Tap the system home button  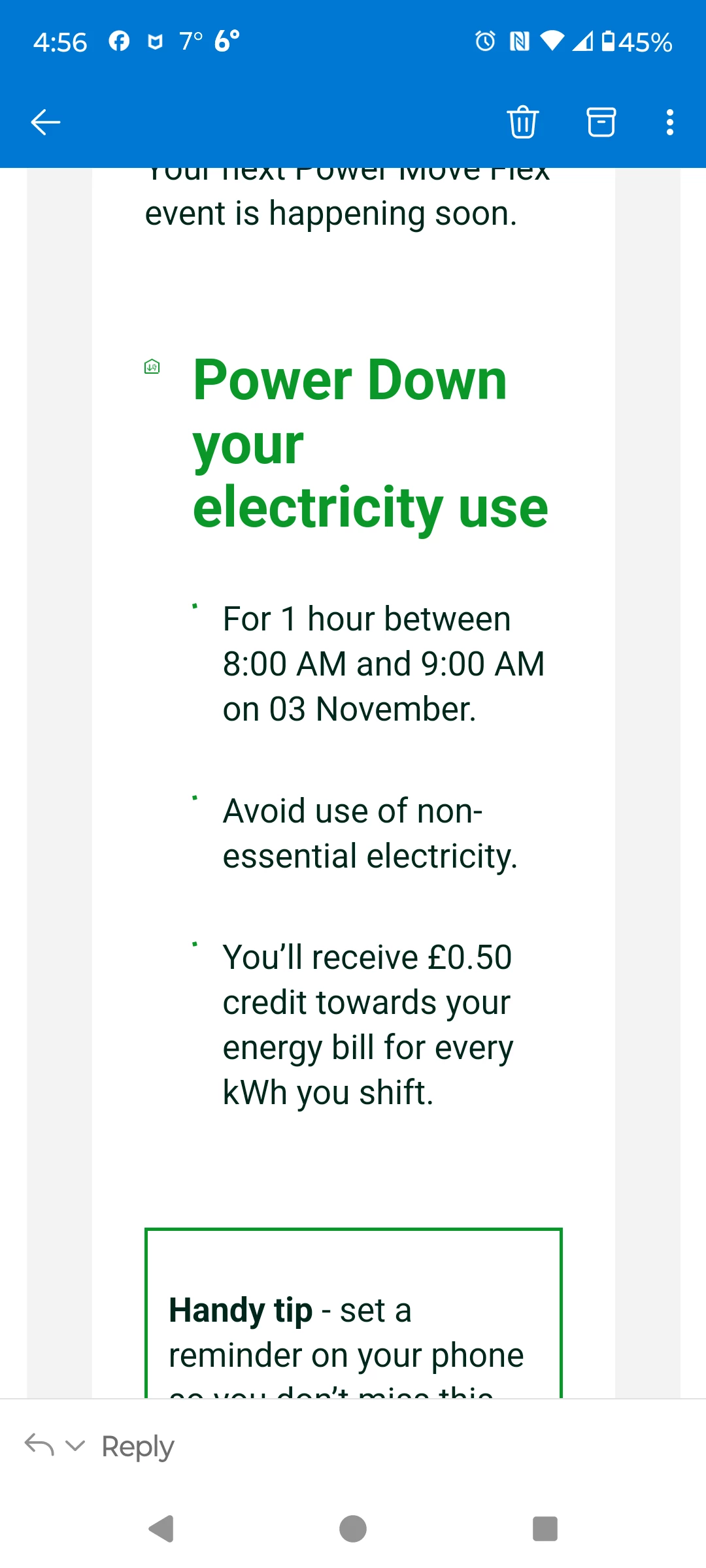pyautogui.click(x=353, y=1529)
